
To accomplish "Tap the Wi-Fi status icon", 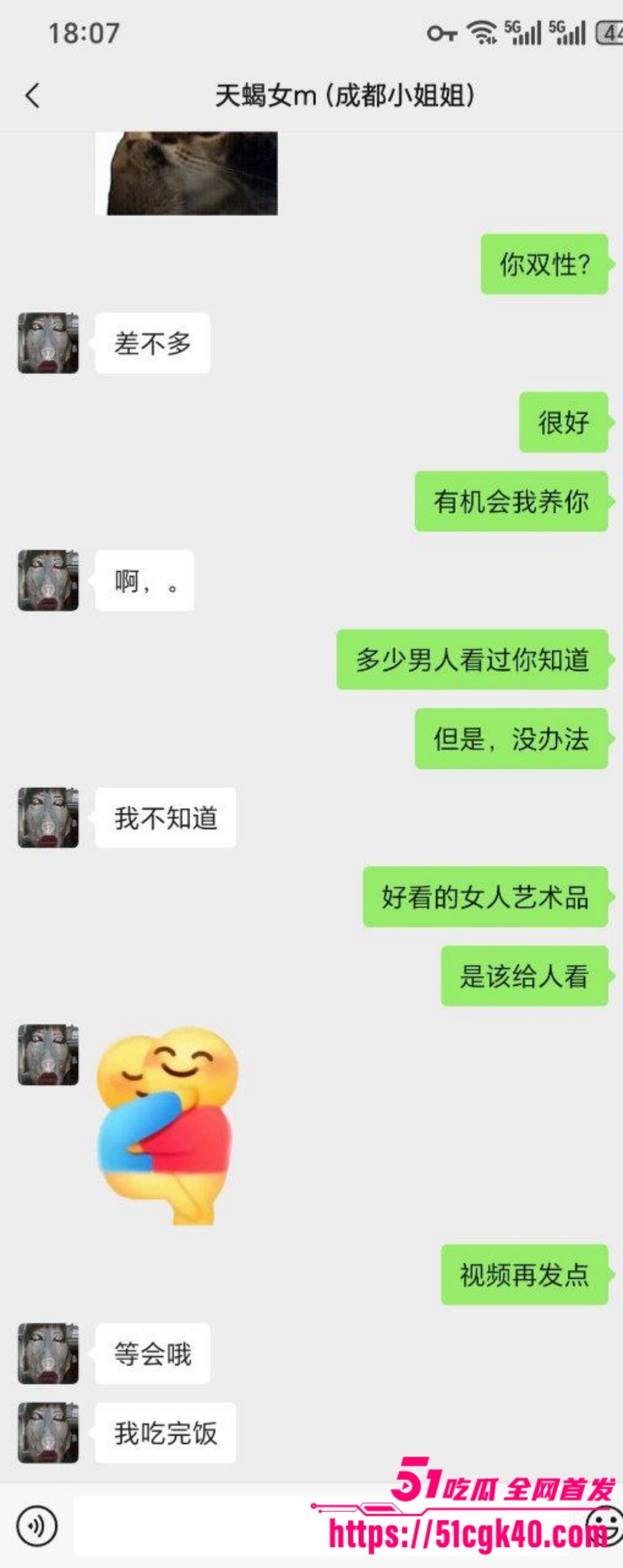I will (x=480, y=31).
